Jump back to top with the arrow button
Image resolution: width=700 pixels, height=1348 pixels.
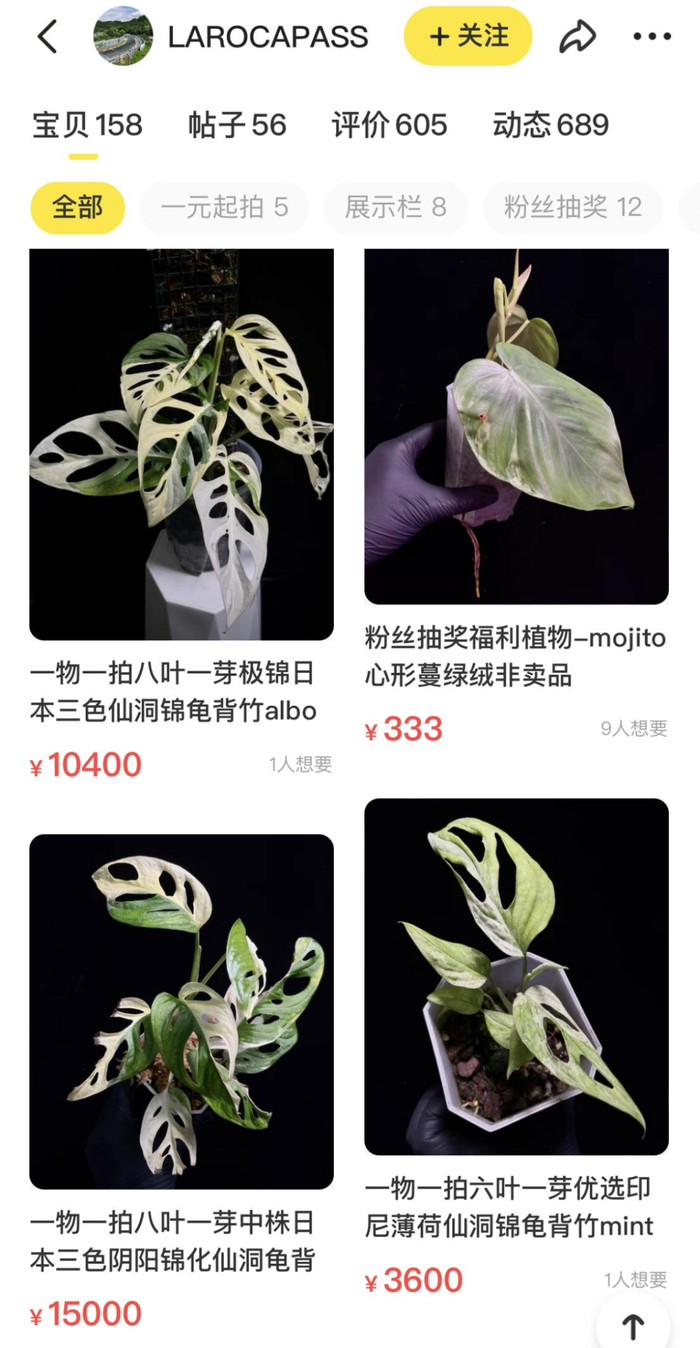point(632,1326)
